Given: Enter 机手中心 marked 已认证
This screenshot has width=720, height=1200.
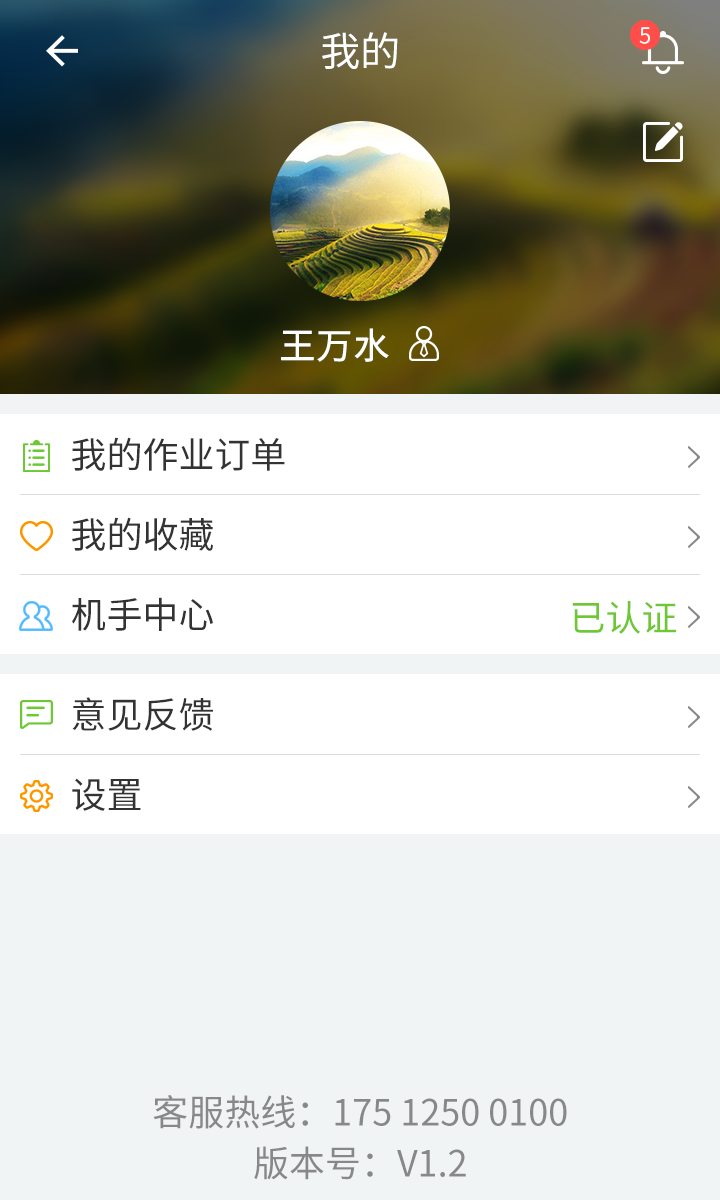Looking at the screenshot, I should 360,616.
